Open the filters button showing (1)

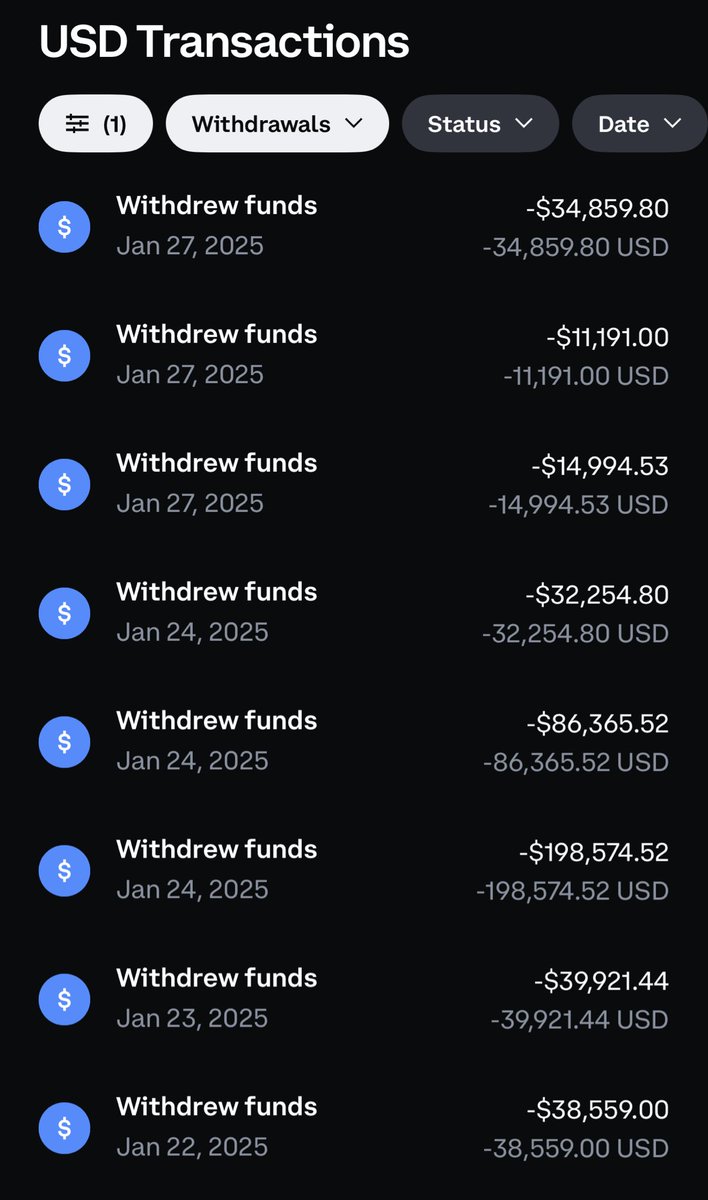96,124
